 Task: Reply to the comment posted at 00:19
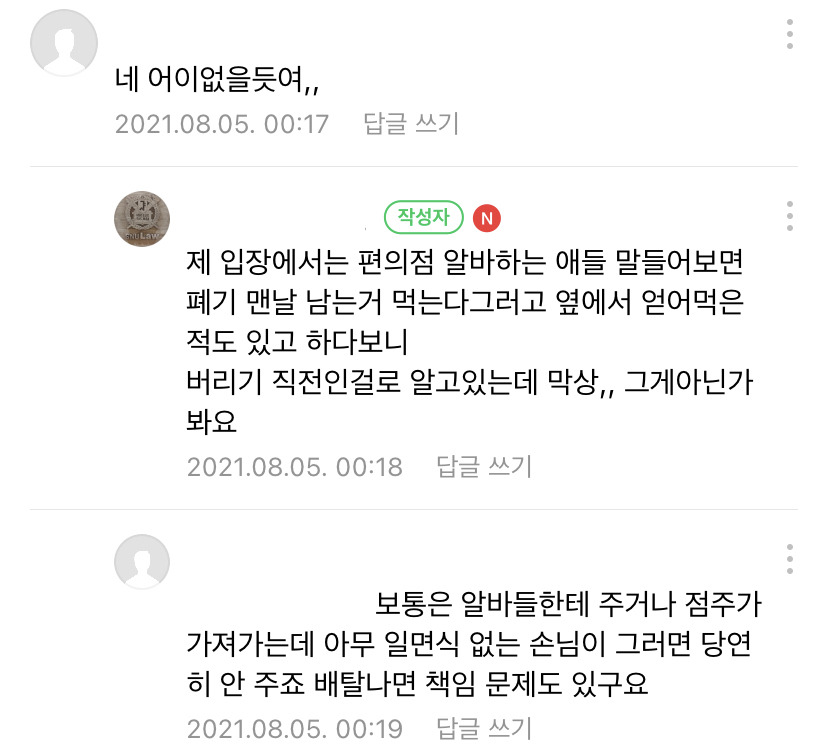(484, 728)
